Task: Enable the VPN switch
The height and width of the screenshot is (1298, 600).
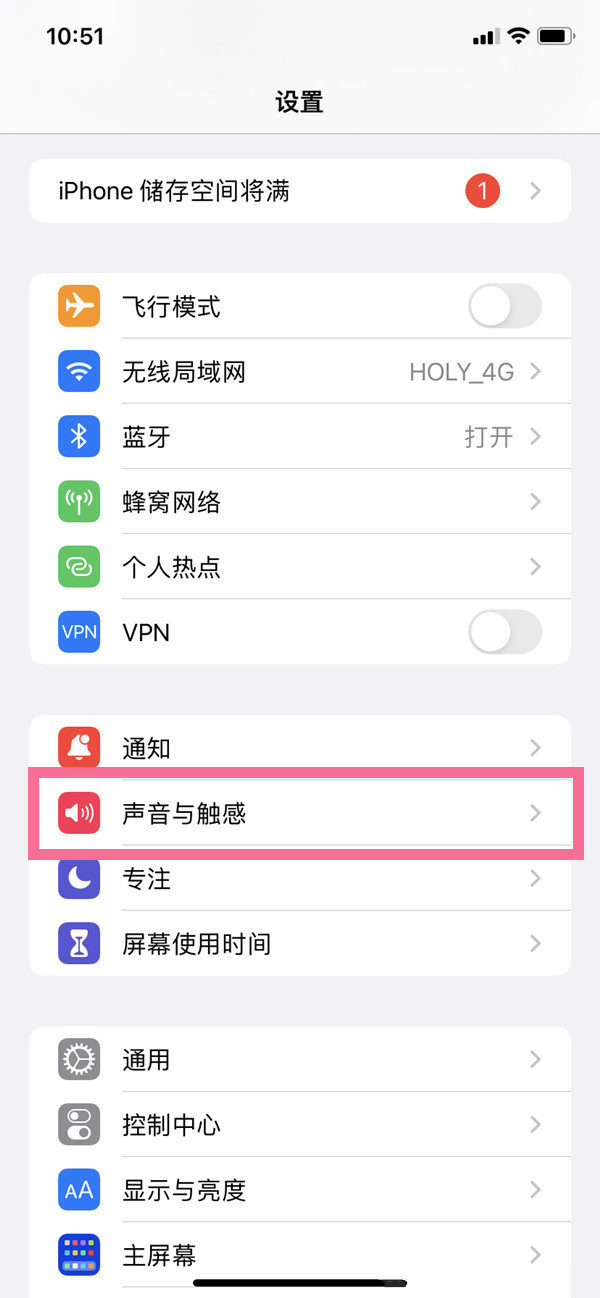Action: (x=505, y=632)
